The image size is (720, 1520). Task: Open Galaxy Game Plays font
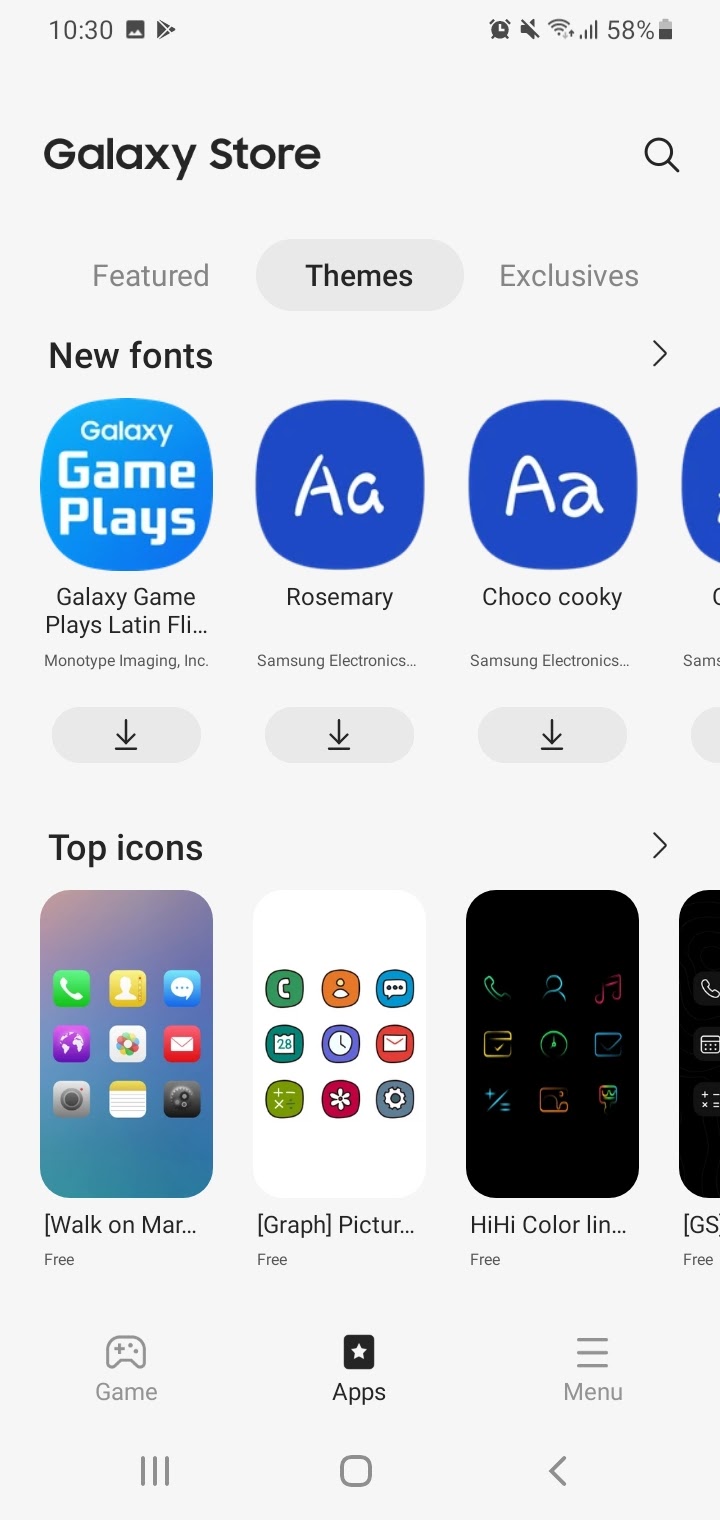126,485
